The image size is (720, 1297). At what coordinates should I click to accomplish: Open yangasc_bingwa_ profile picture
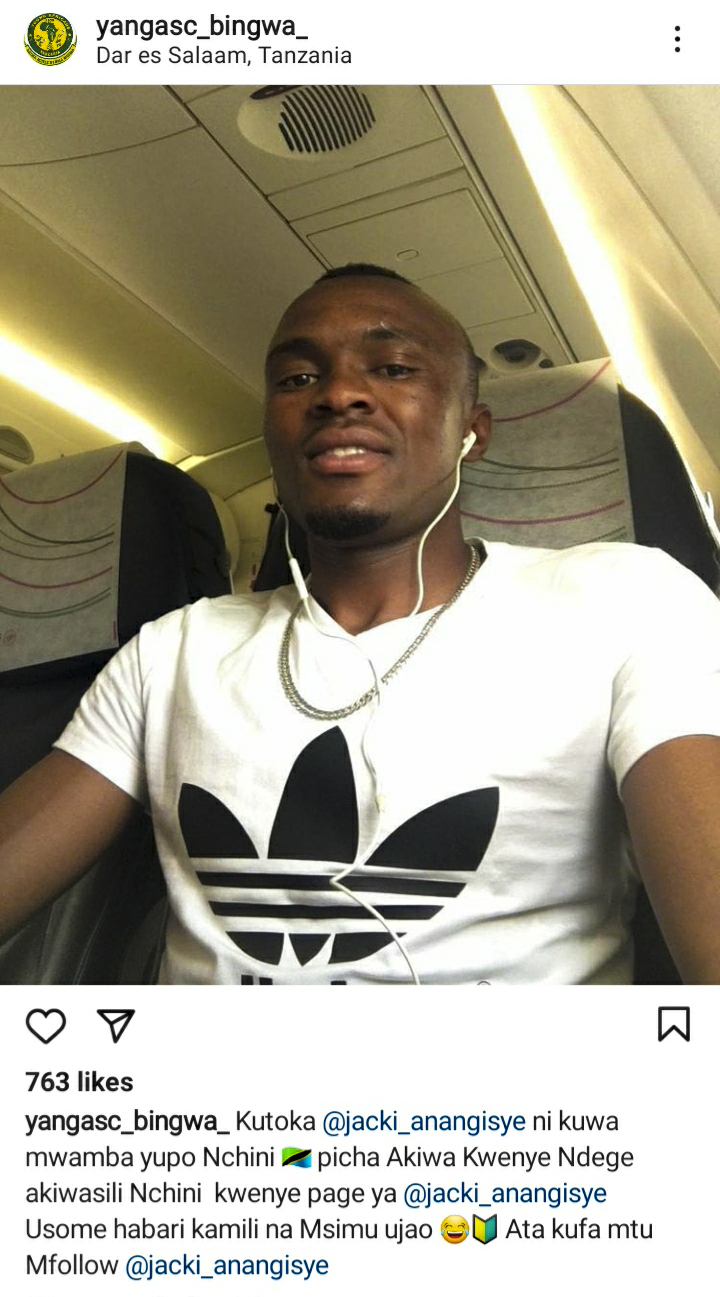[x=49, y=39]
